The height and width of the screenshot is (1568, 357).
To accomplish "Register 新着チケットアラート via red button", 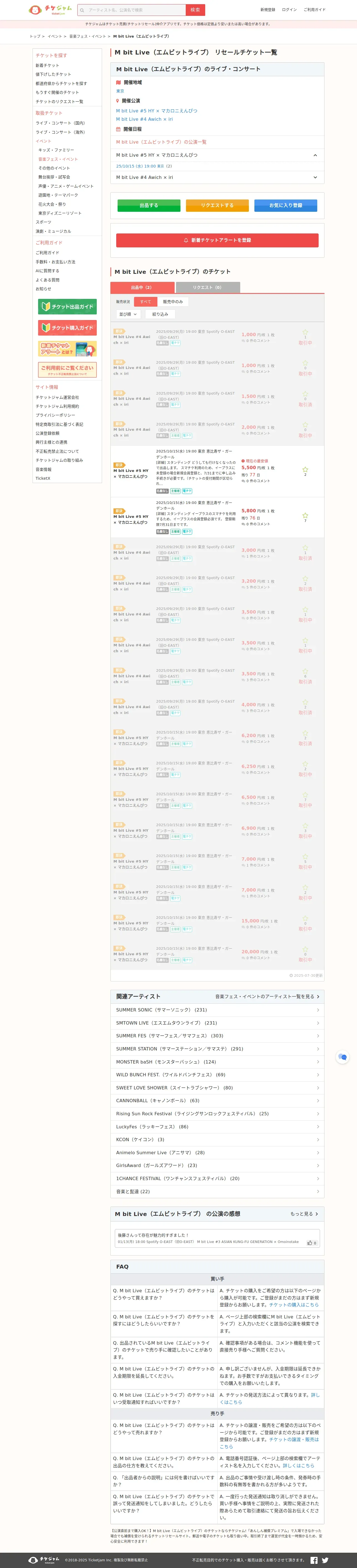I will pyautogui.click(x=217, y=240).
